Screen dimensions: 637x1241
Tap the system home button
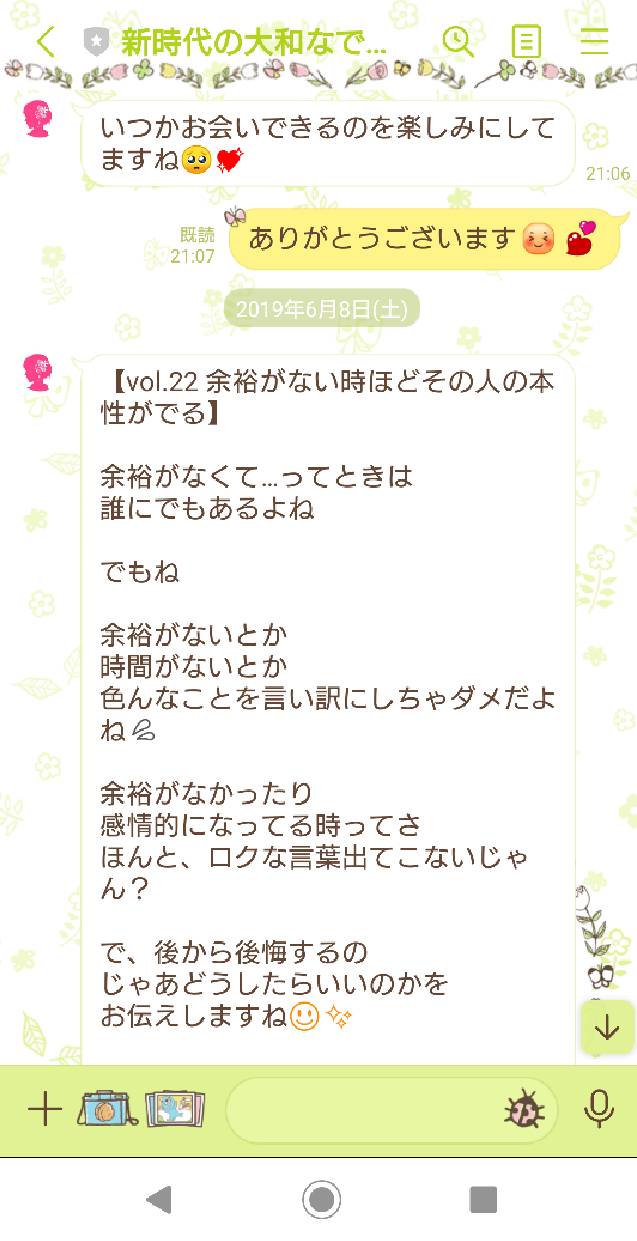(321, 1199)
